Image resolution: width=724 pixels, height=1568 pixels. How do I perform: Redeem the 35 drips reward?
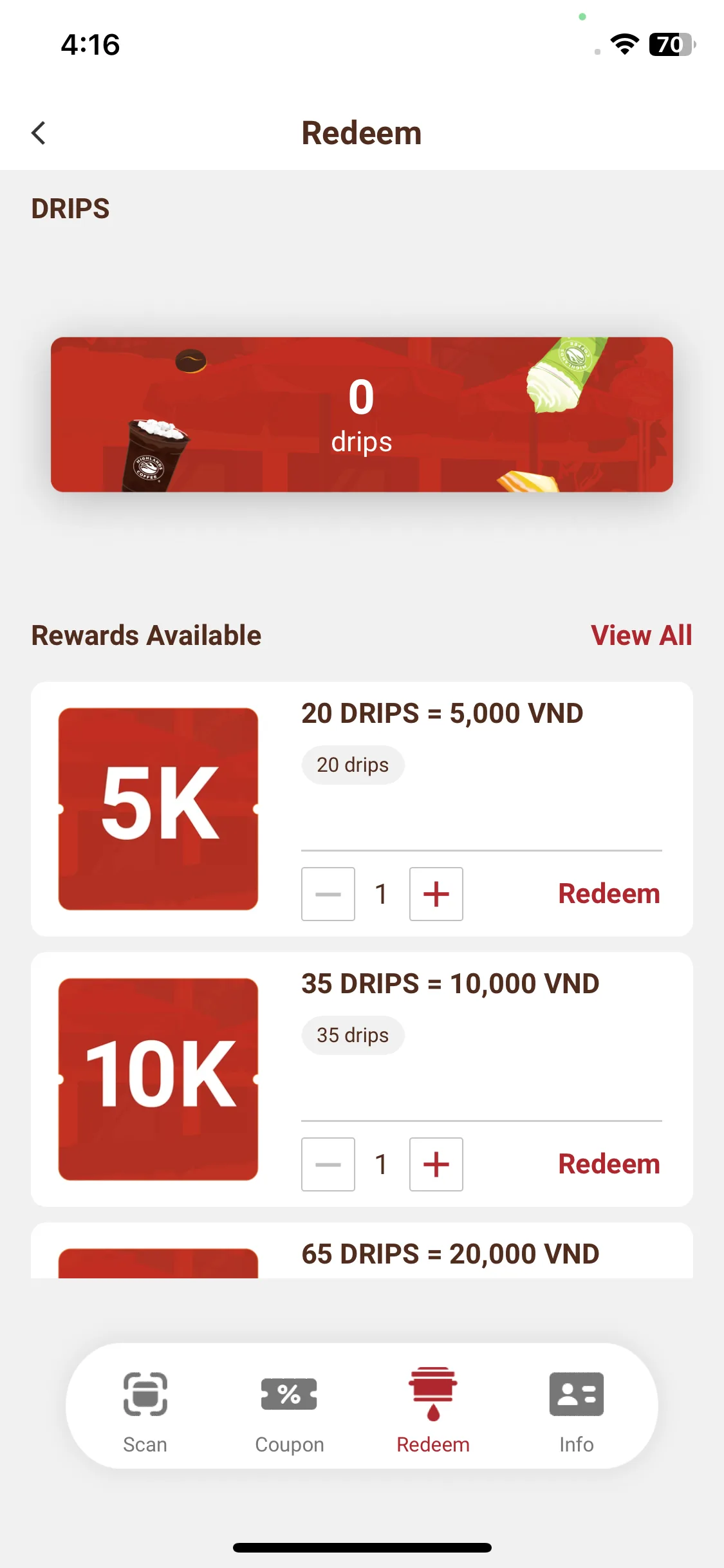(609, 1164)
